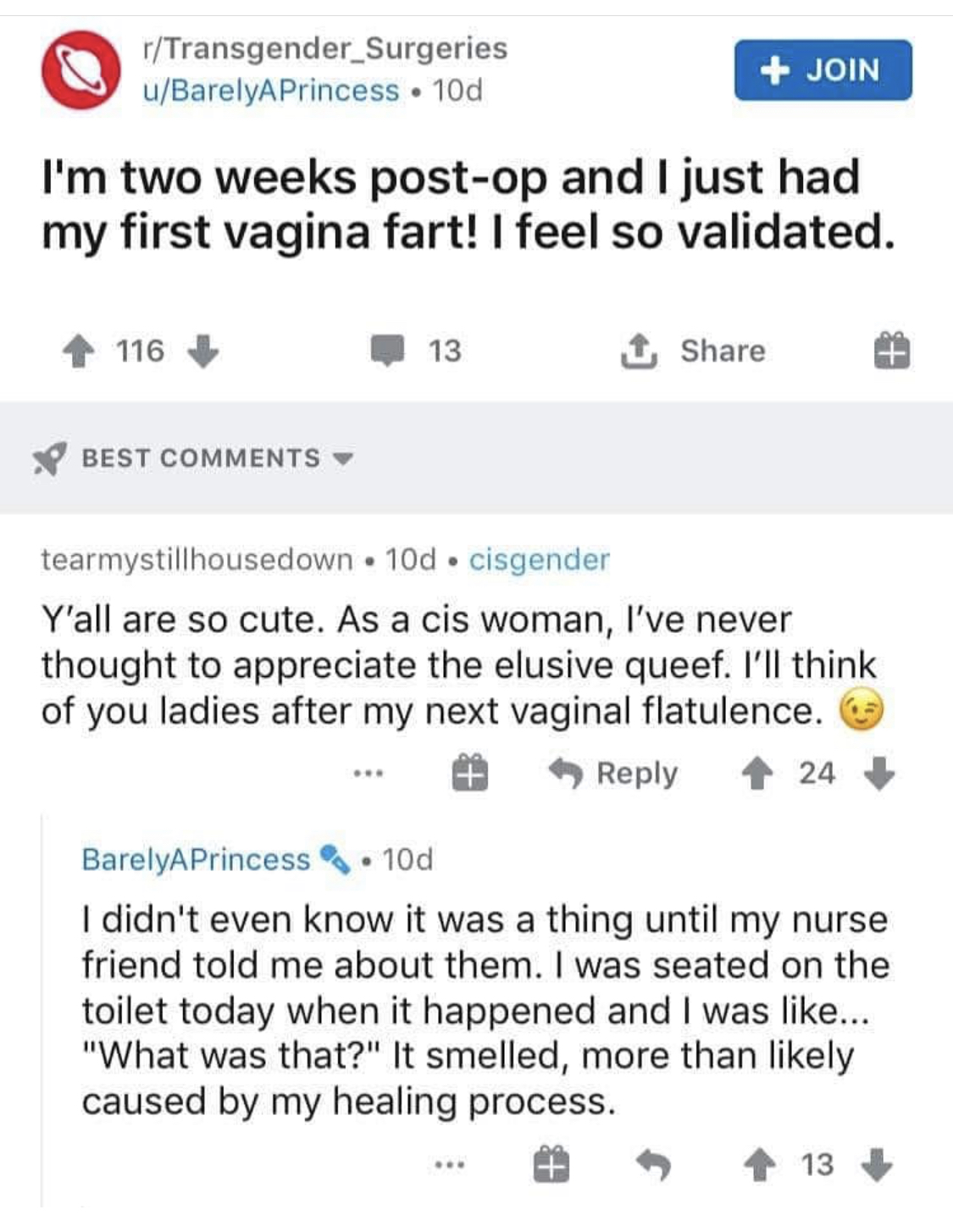Open tearmystillhousedown's profile
Viewport: 953px width, 1232px height.
(197, 559)
